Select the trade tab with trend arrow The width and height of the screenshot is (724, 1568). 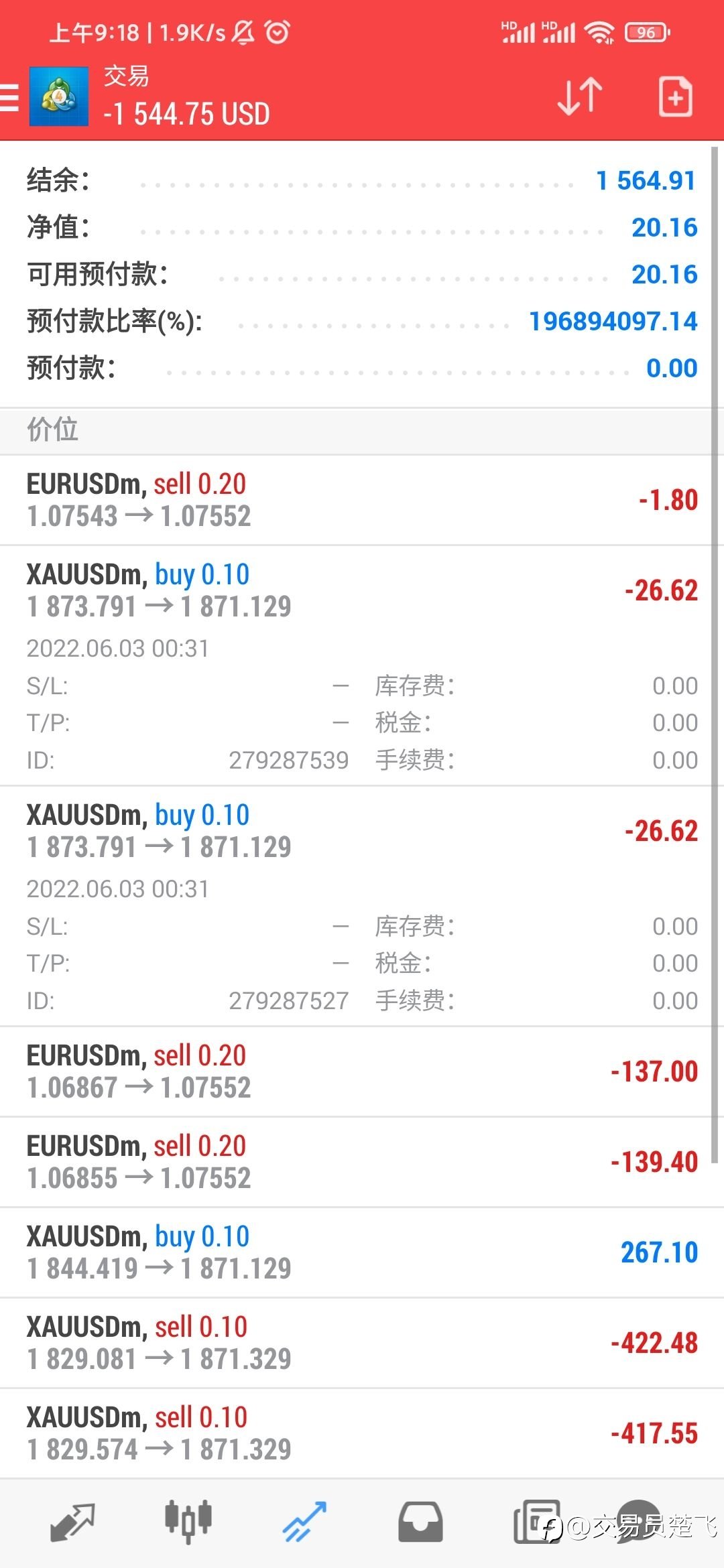[304, 1522]
